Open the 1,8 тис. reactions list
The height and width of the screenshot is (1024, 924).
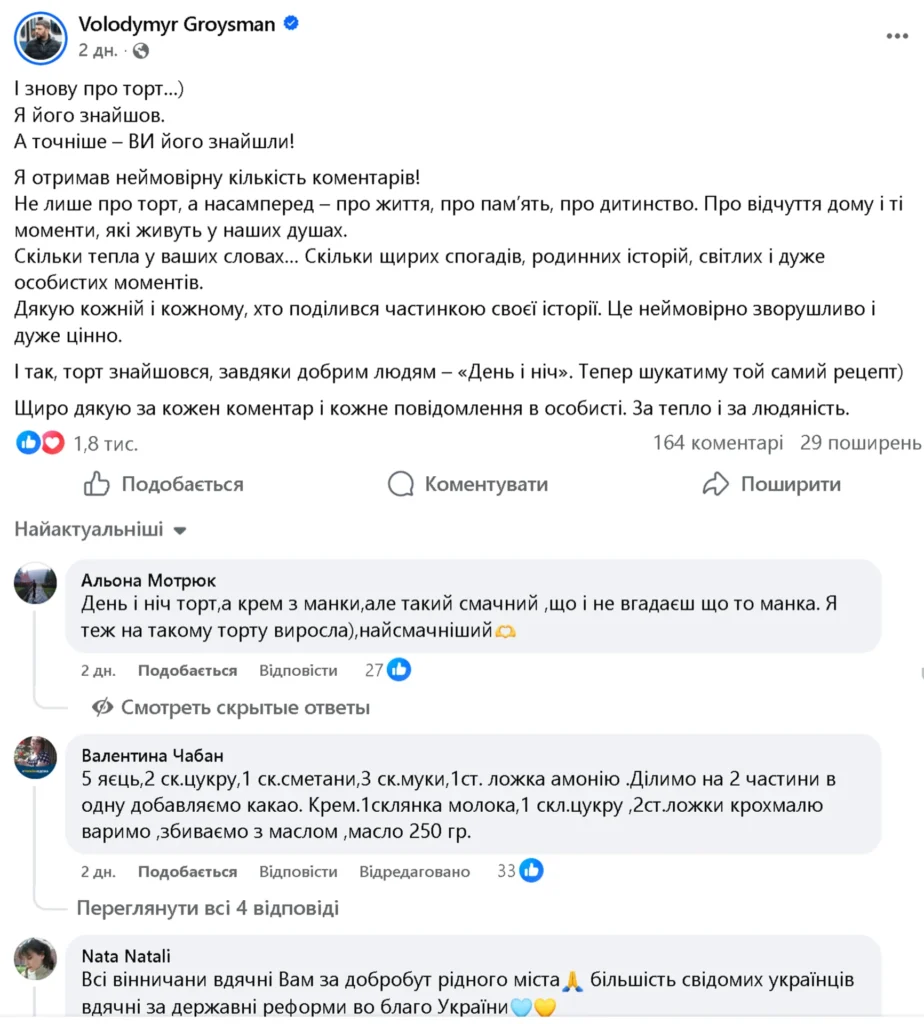pyautogui.click(x=105, y=443)
